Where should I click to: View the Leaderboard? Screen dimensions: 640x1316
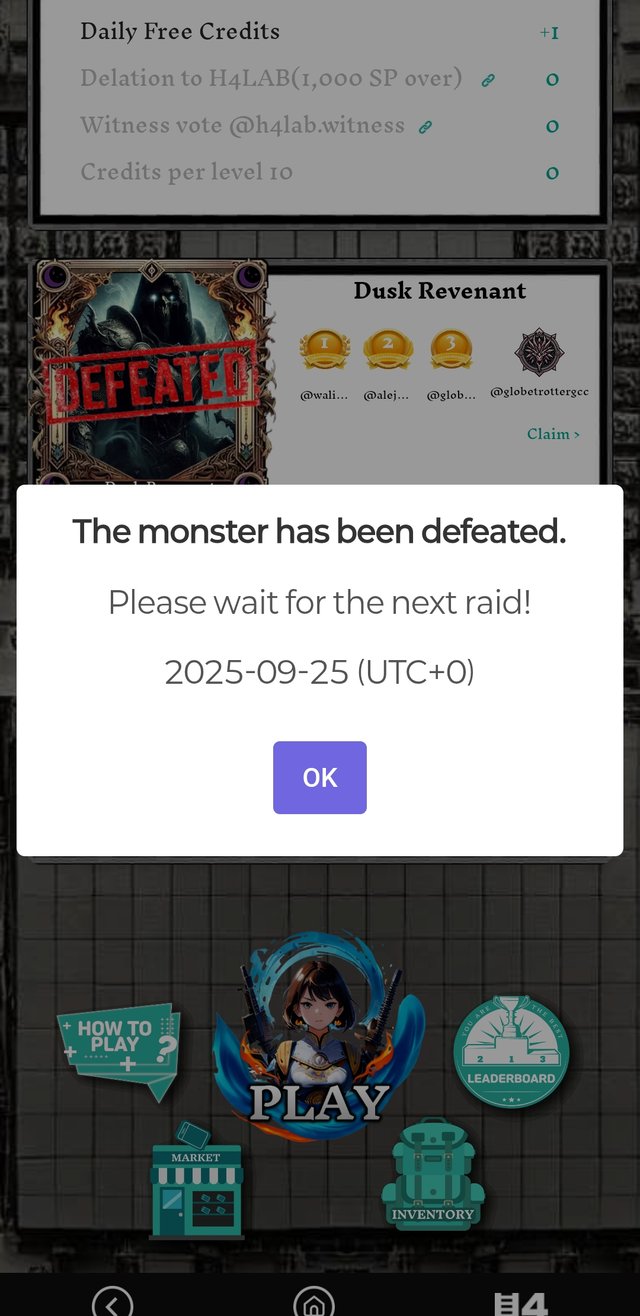point(511,1050)
